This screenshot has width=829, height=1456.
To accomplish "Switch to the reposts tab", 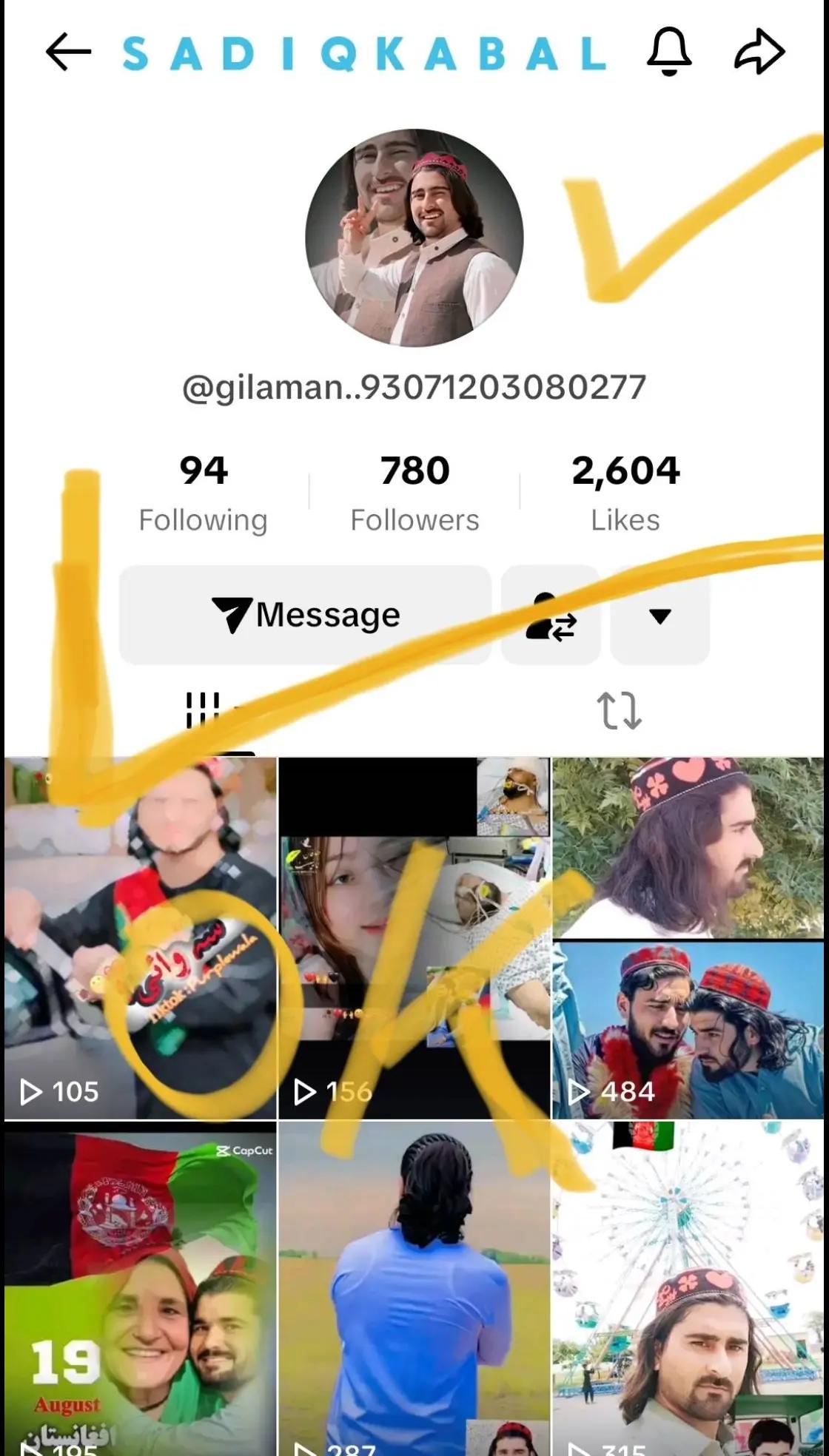I will (619, 710).
